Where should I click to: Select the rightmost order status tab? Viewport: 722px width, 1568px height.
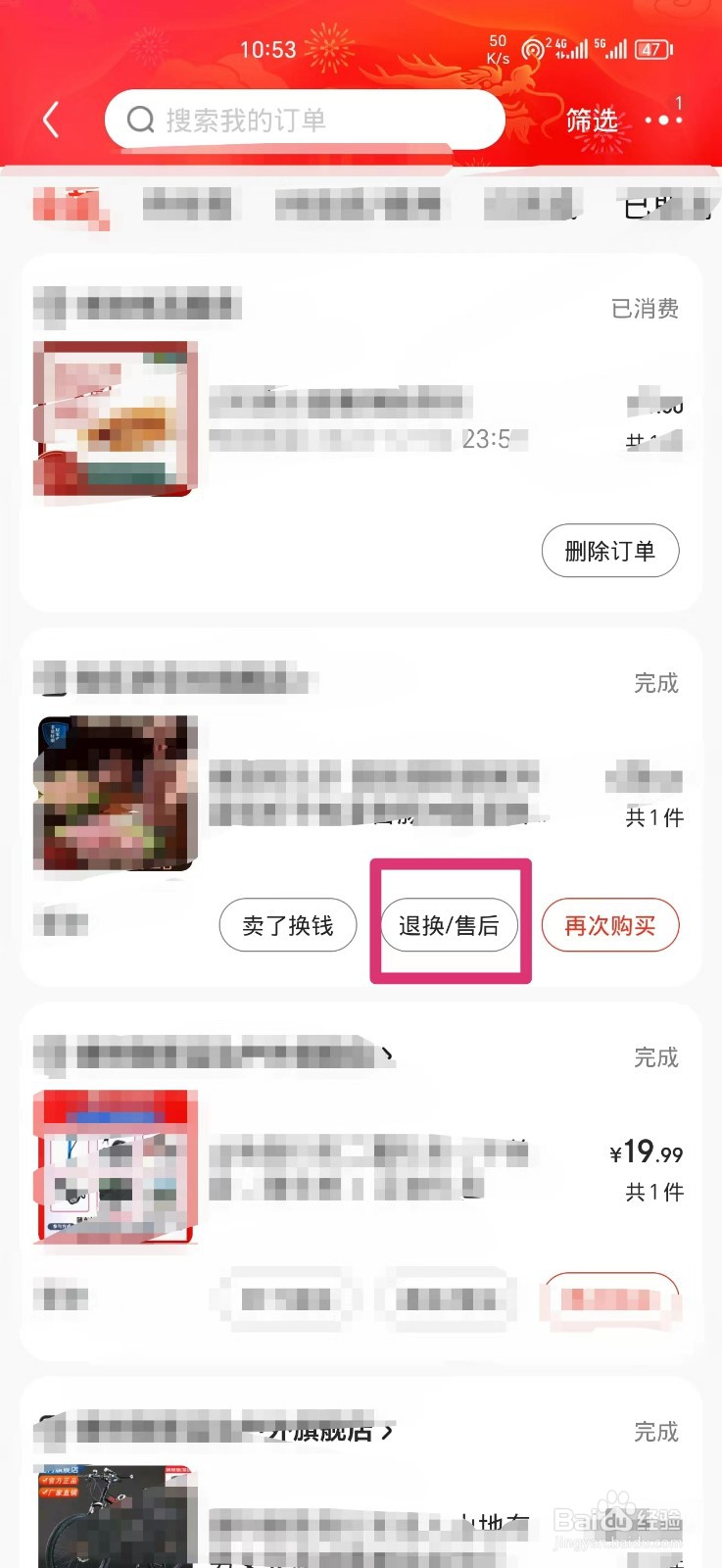click(662, 203)
